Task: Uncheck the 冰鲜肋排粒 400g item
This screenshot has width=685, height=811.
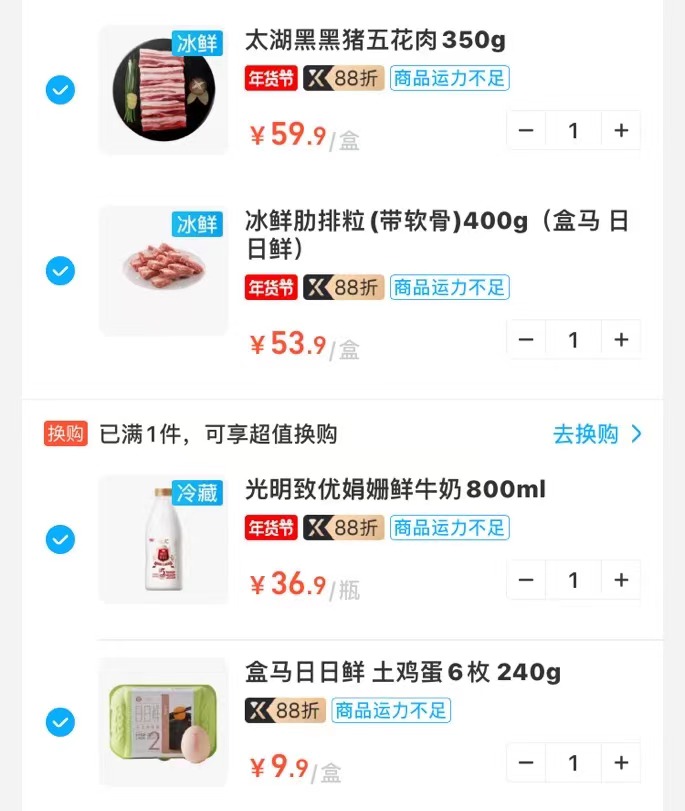Action: tap(60, 271)
